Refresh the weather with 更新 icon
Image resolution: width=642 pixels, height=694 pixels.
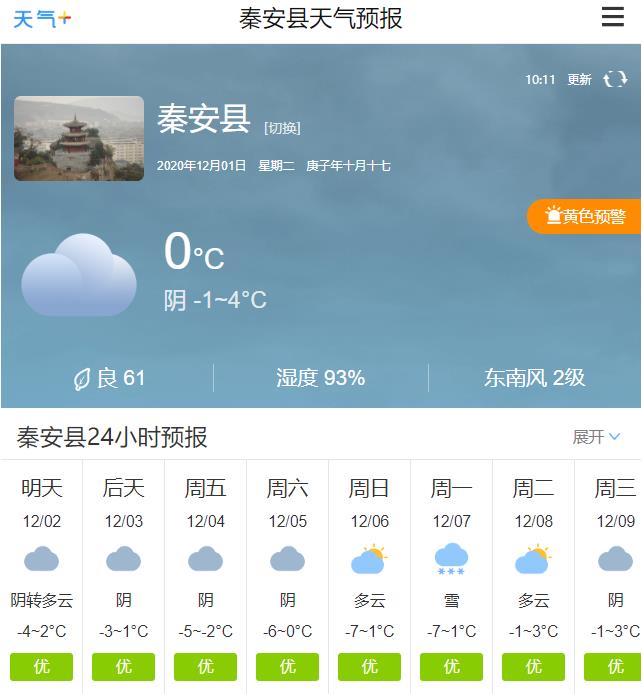[615, 79]
